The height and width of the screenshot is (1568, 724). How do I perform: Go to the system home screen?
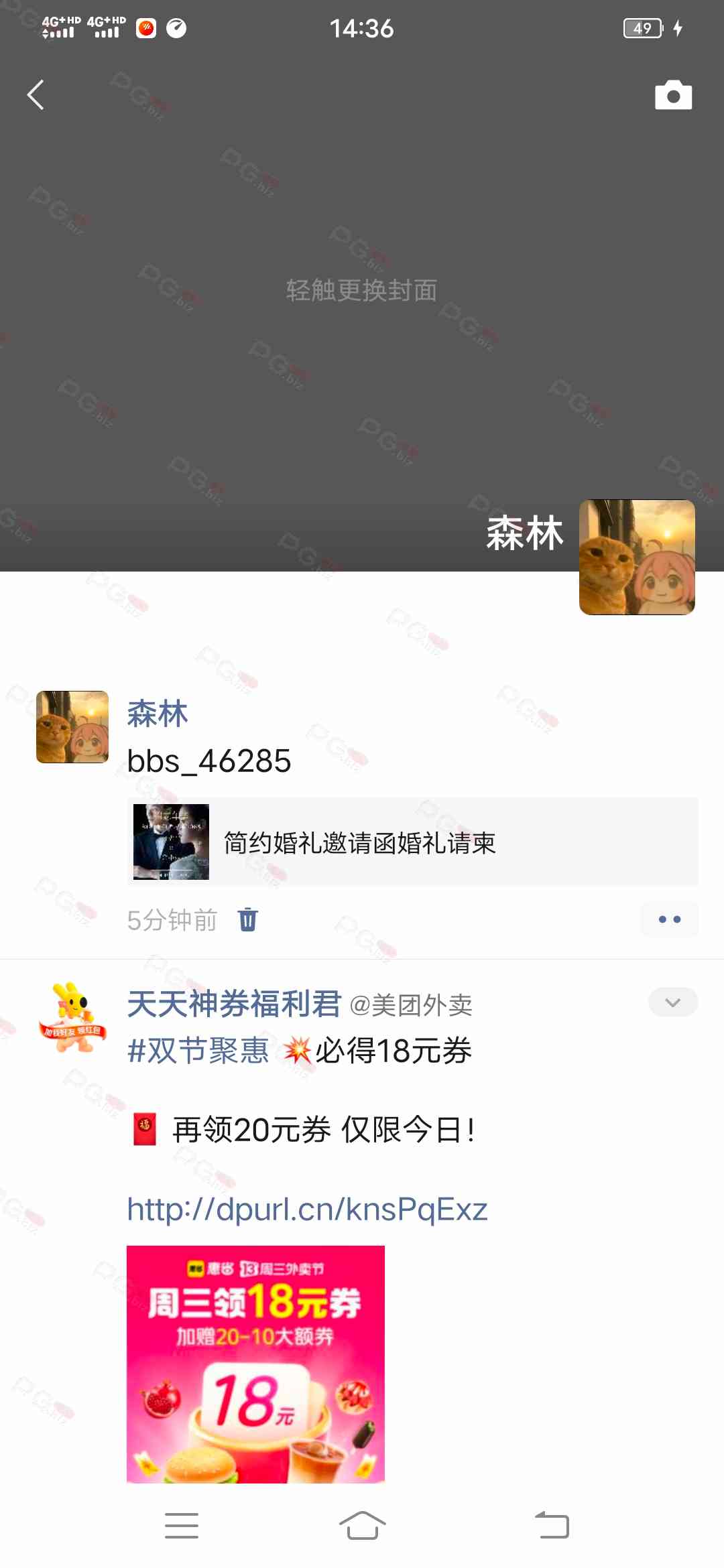[x=362, y=1526]
